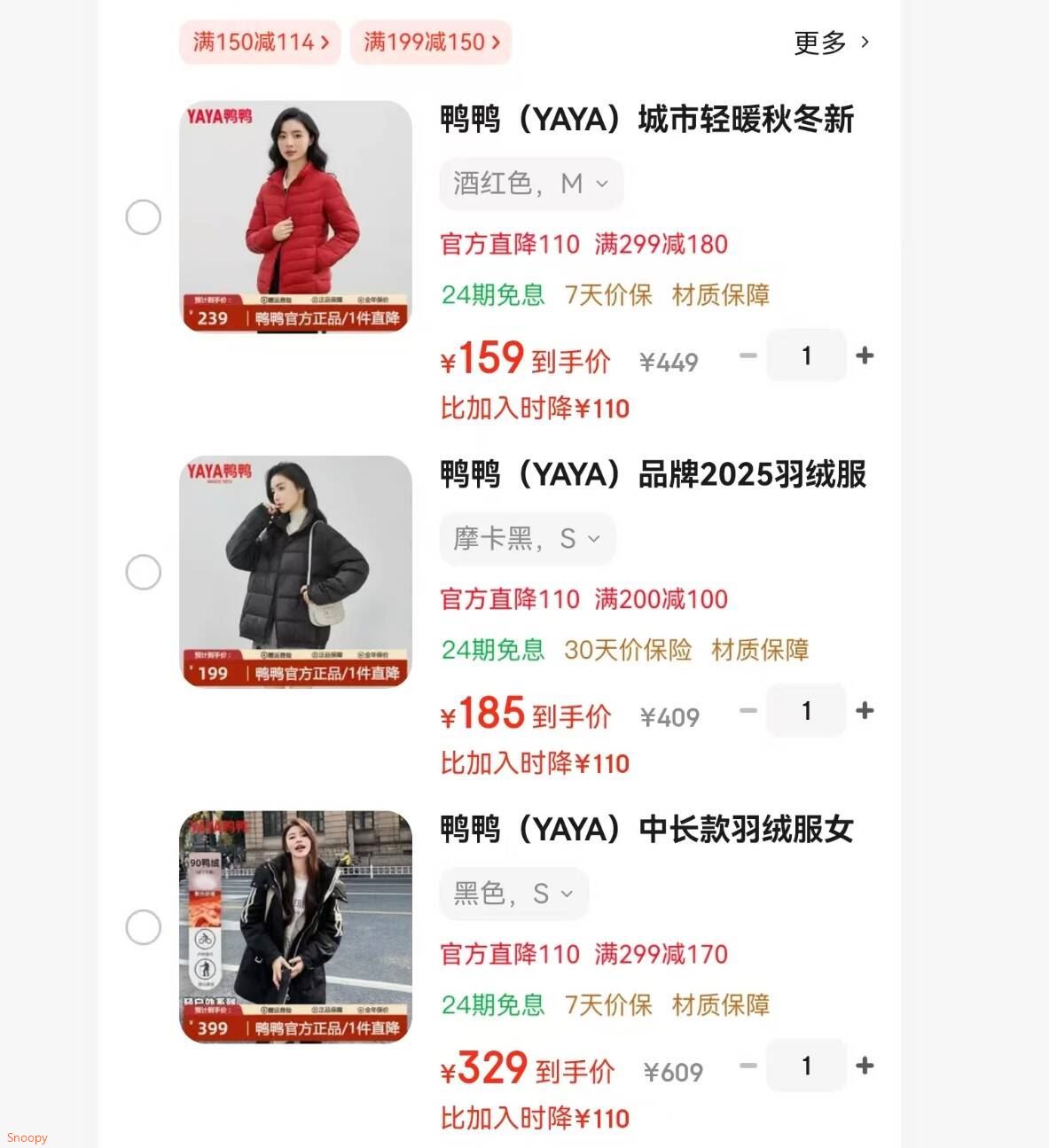This screenshot has width=1049, height=1148.
Task: Open 城市轻暖秋冬新 product title
Action: [646, 121]
